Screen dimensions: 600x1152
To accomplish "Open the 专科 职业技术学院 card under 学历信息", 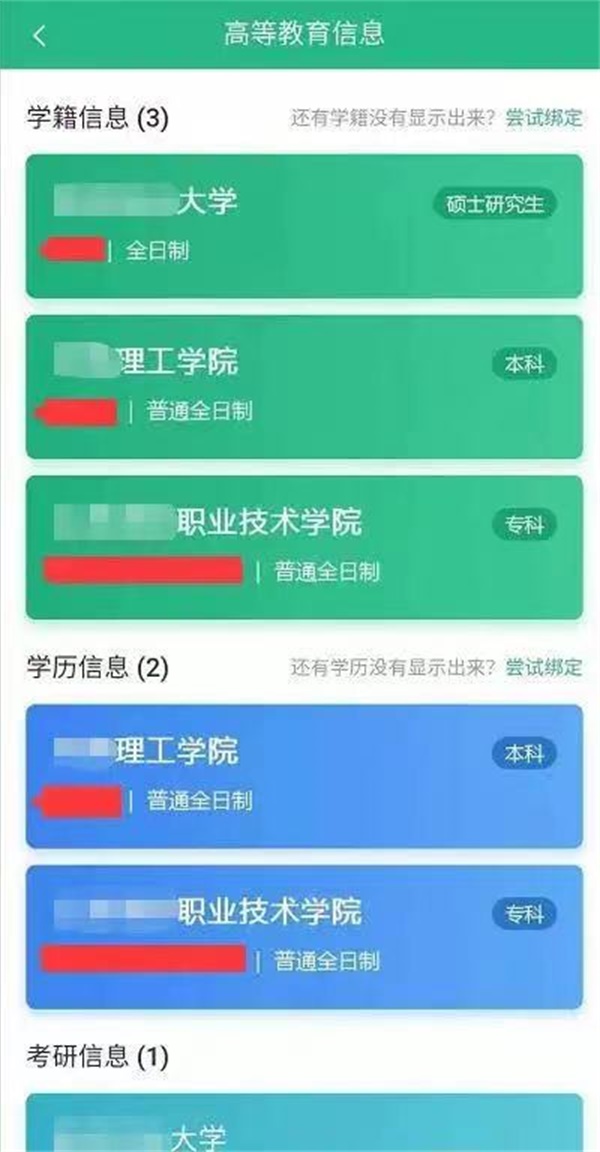I will click(304, 936).
